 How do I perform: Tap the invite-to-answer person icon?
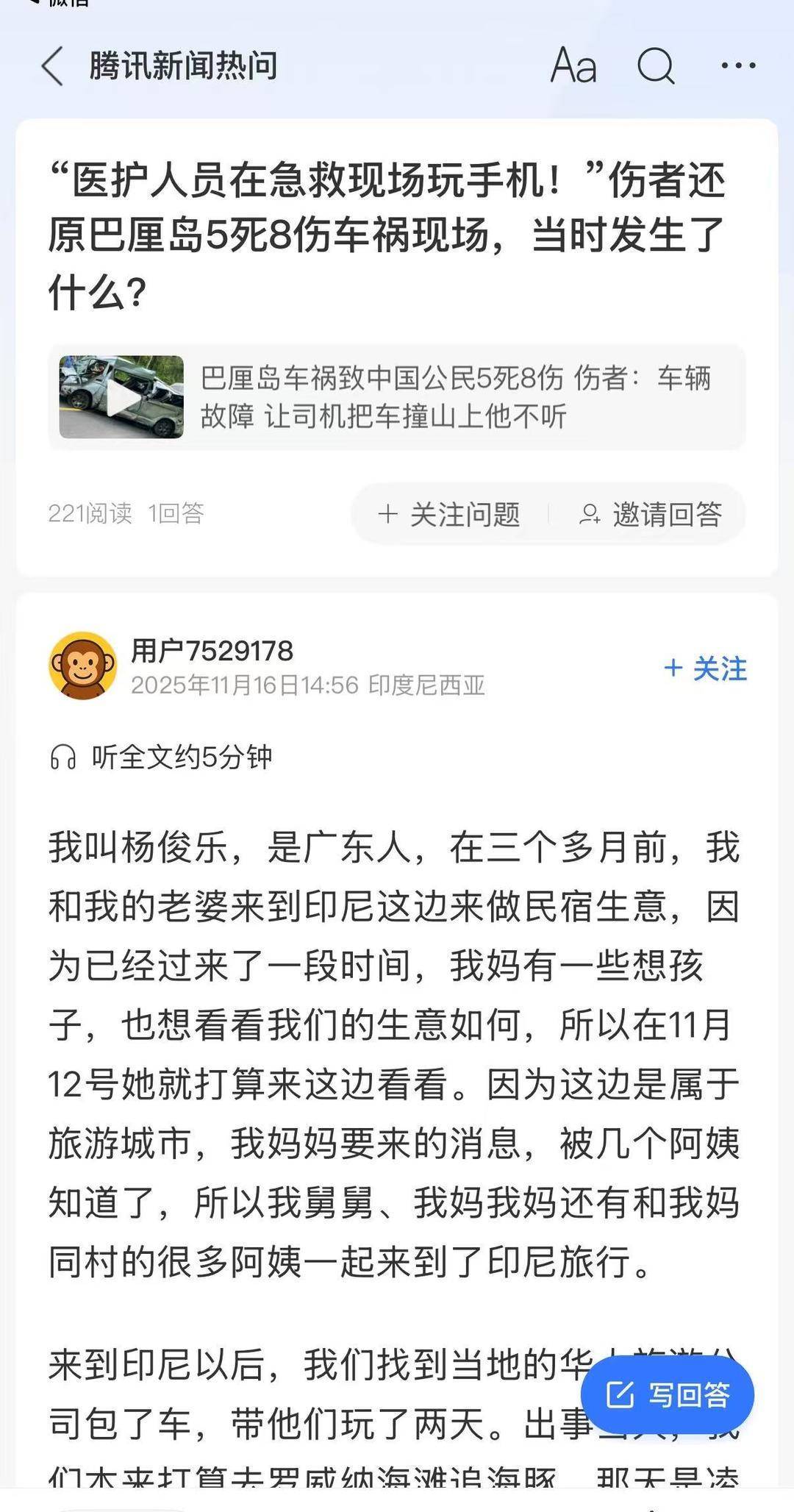(x=590, y=515)
